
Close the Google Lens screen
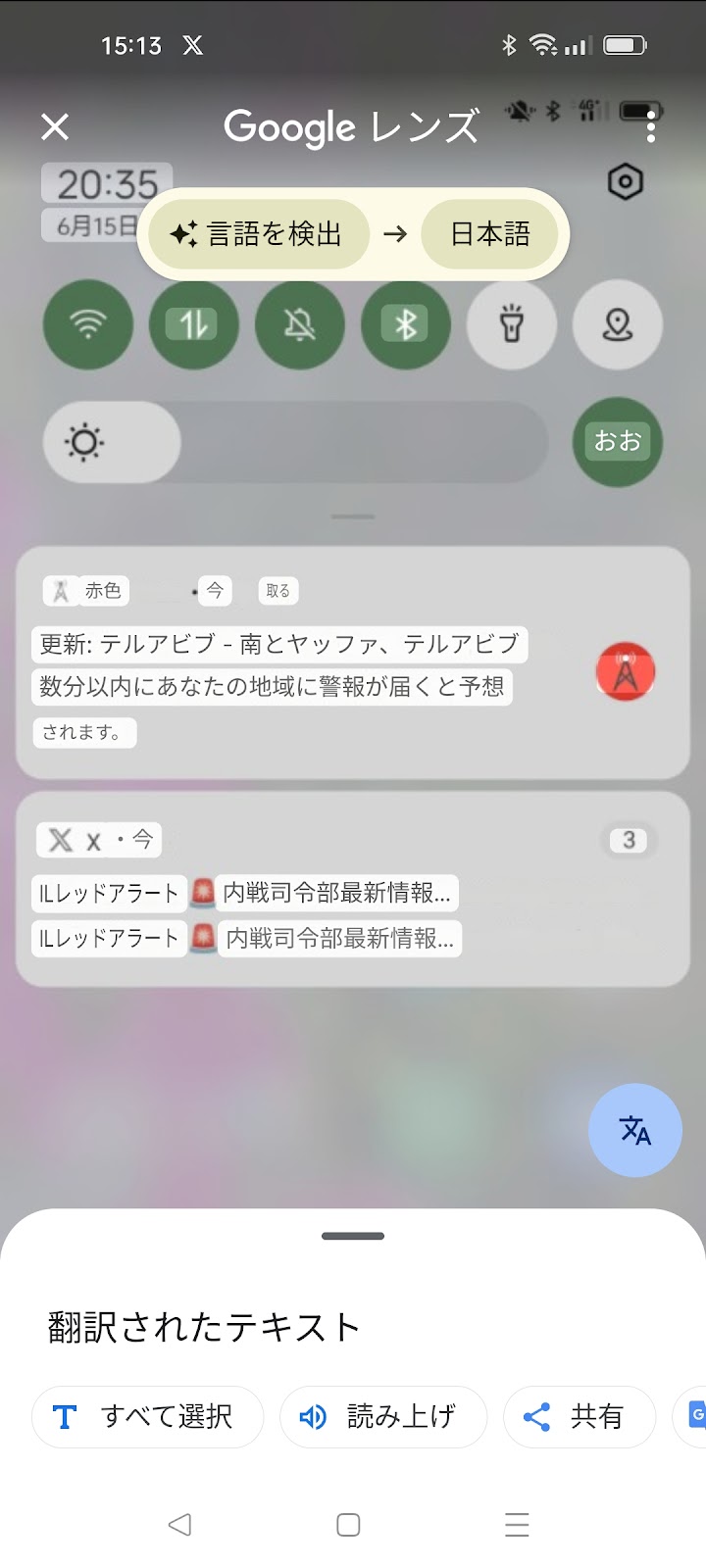[56, 126]
